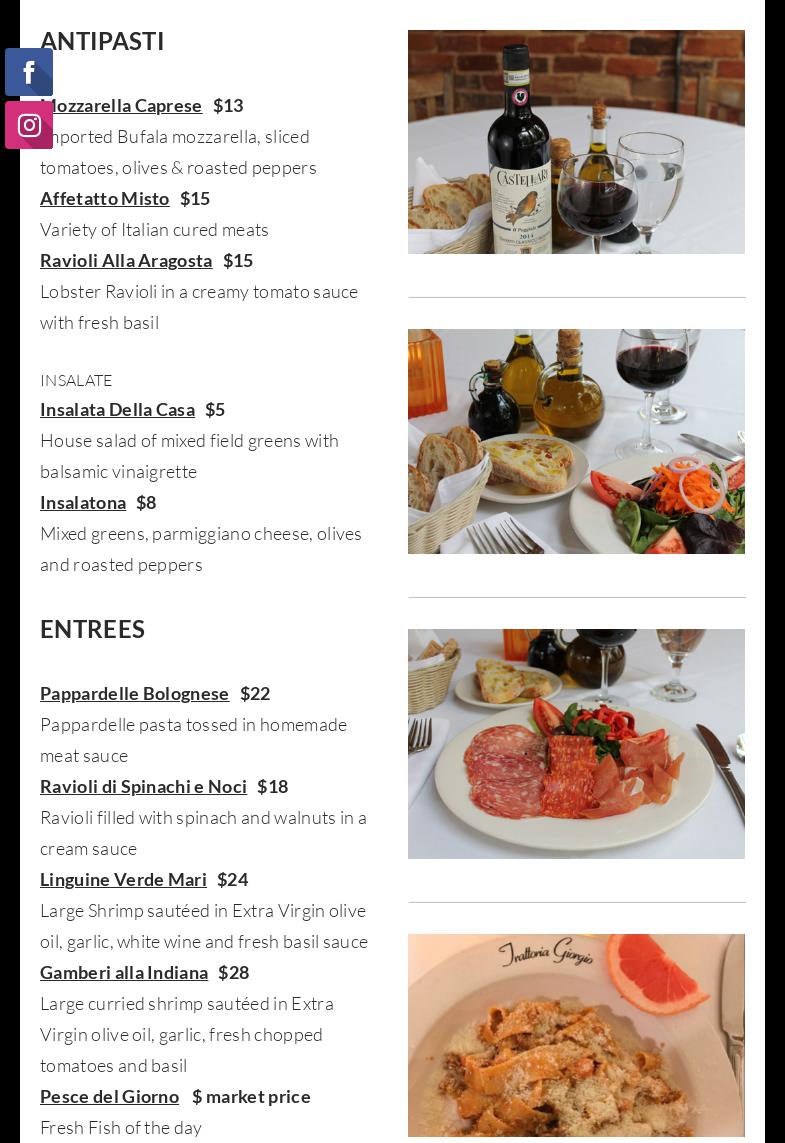Select the Ravioli Alla Aragosta link

(126, 260)
